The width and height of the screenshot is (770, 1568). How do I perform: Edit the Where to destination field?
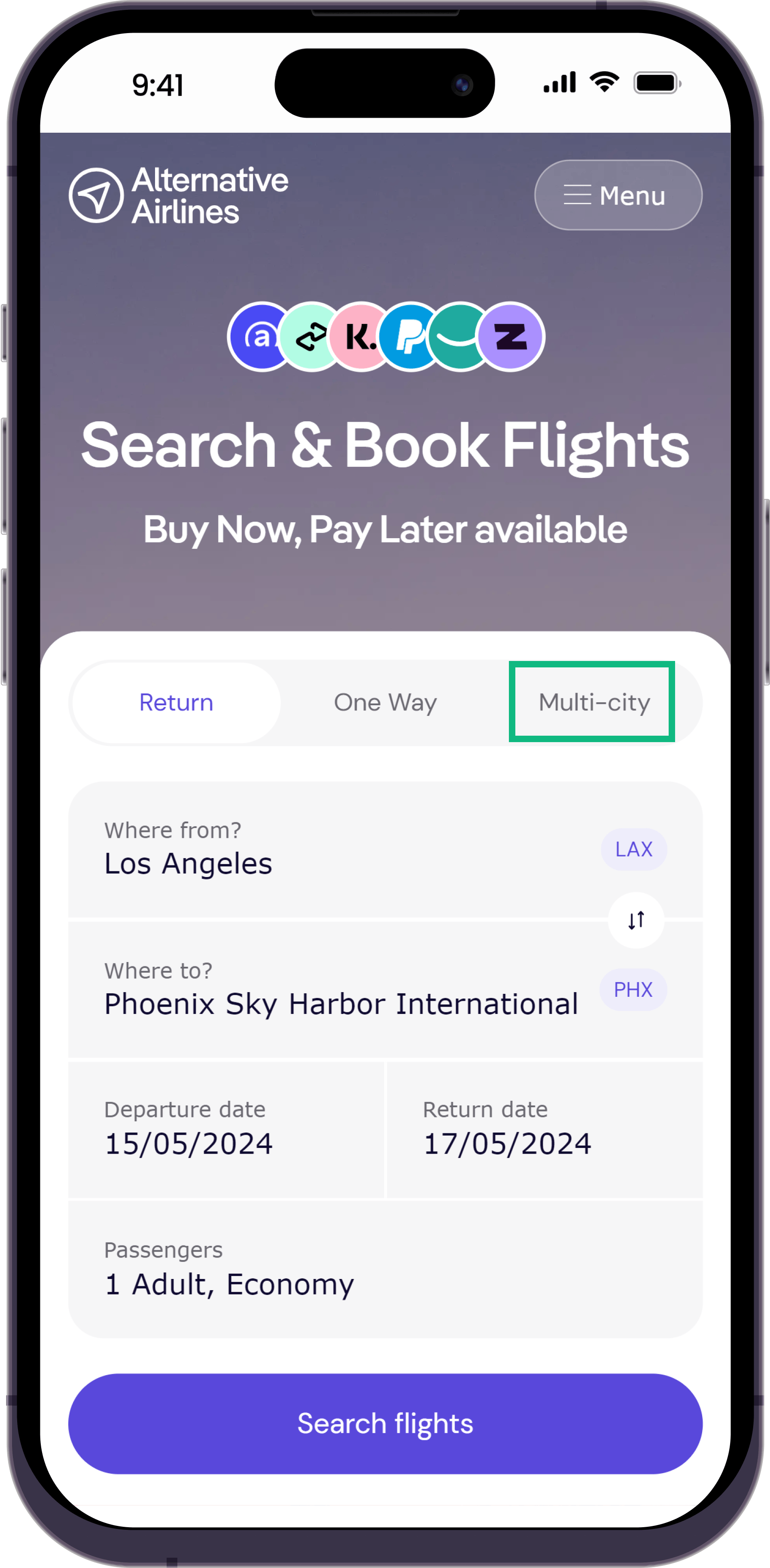(x=385, y=990)
